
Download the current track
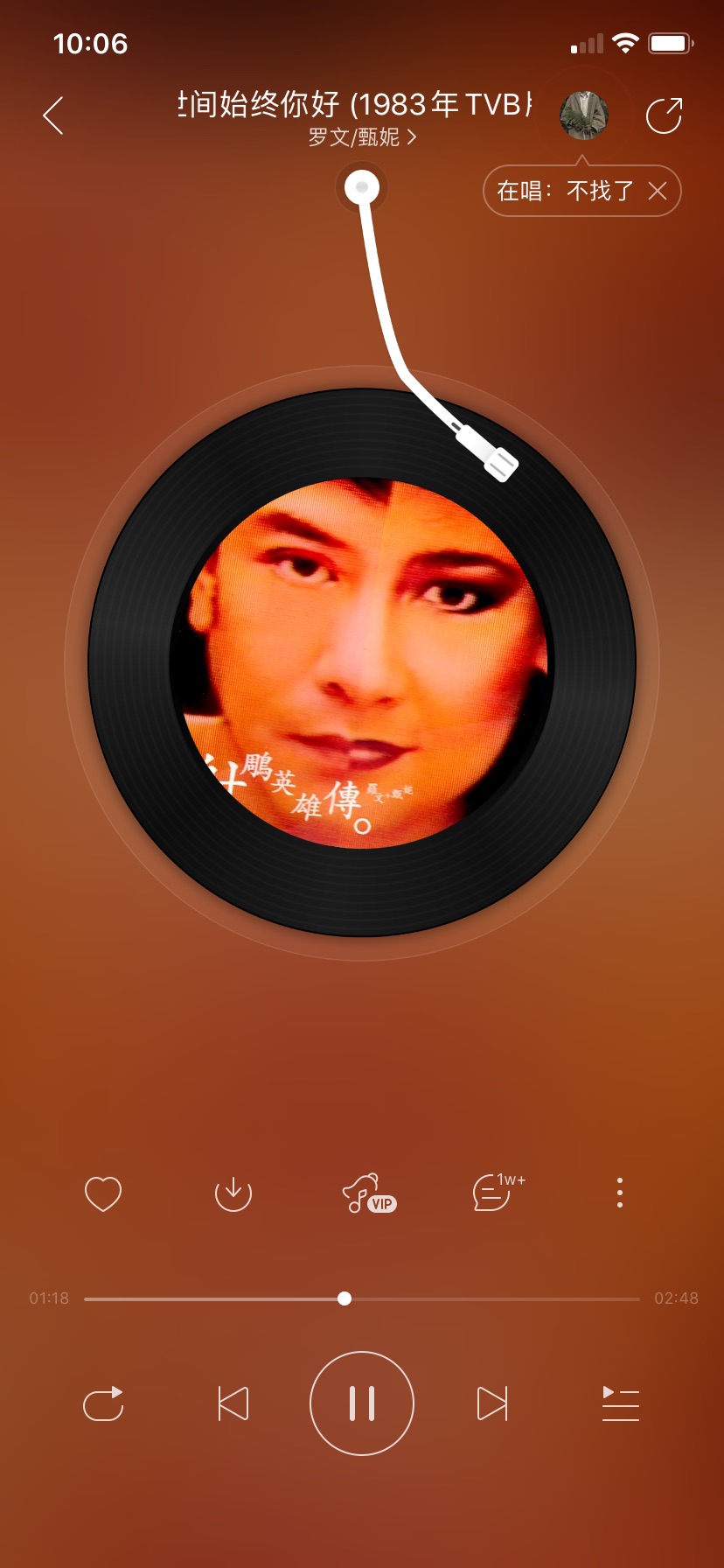(x=233, y=1193)
